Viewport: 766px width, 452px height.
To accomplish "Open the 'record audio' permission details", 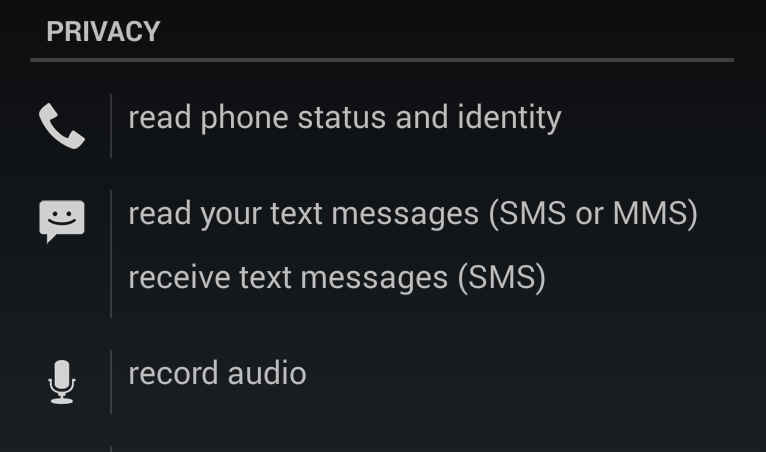I will [217, 373].
